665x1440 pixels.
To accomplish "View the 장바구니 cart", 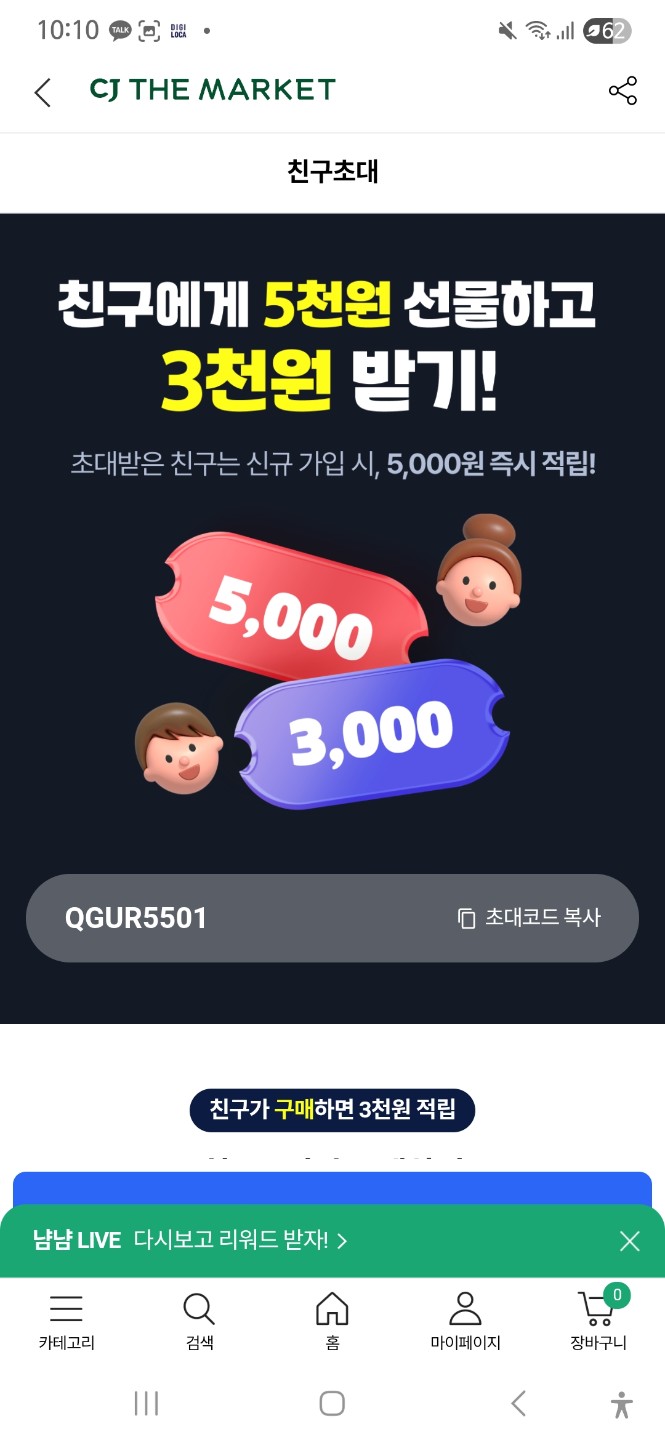I will (598, 1321).
